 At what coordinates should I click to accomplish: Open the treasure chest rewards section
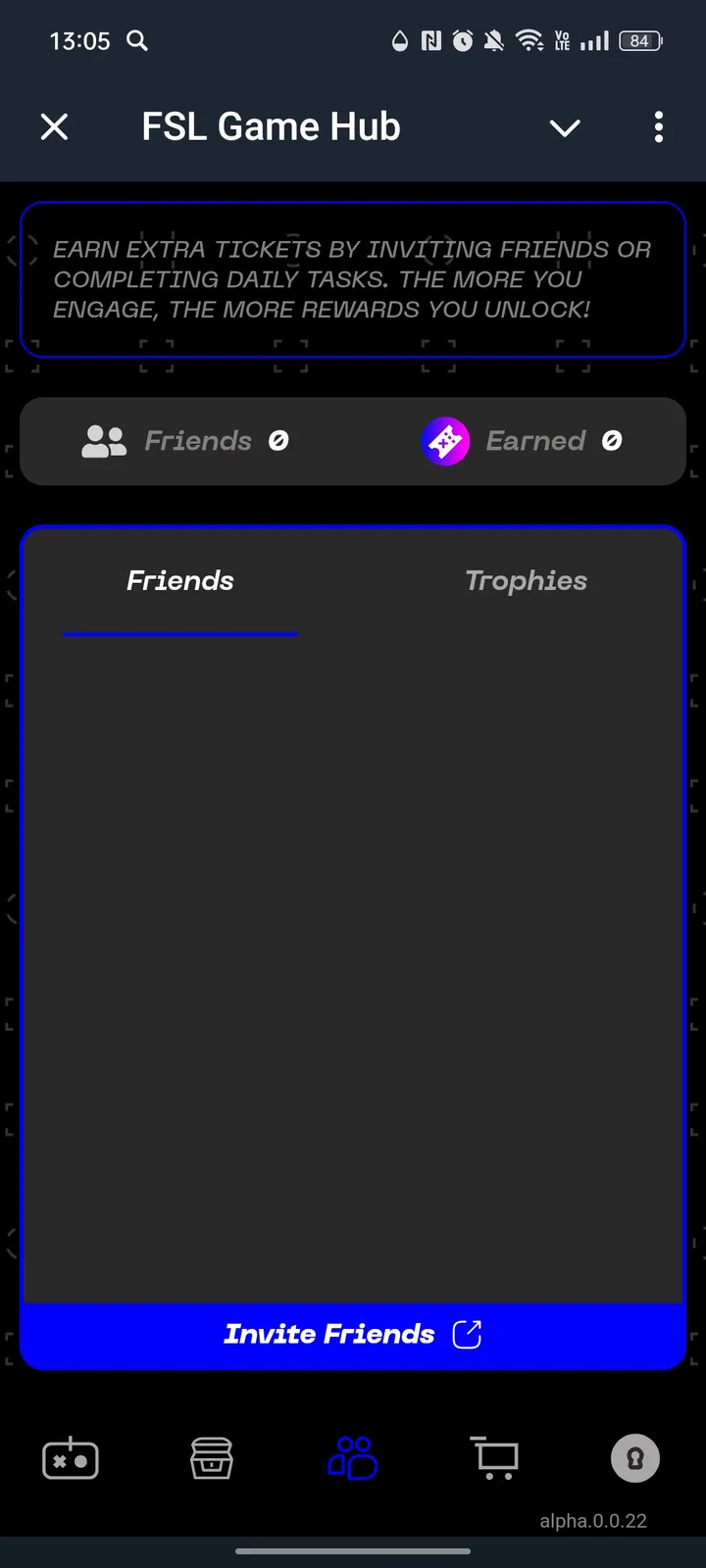211,1457
